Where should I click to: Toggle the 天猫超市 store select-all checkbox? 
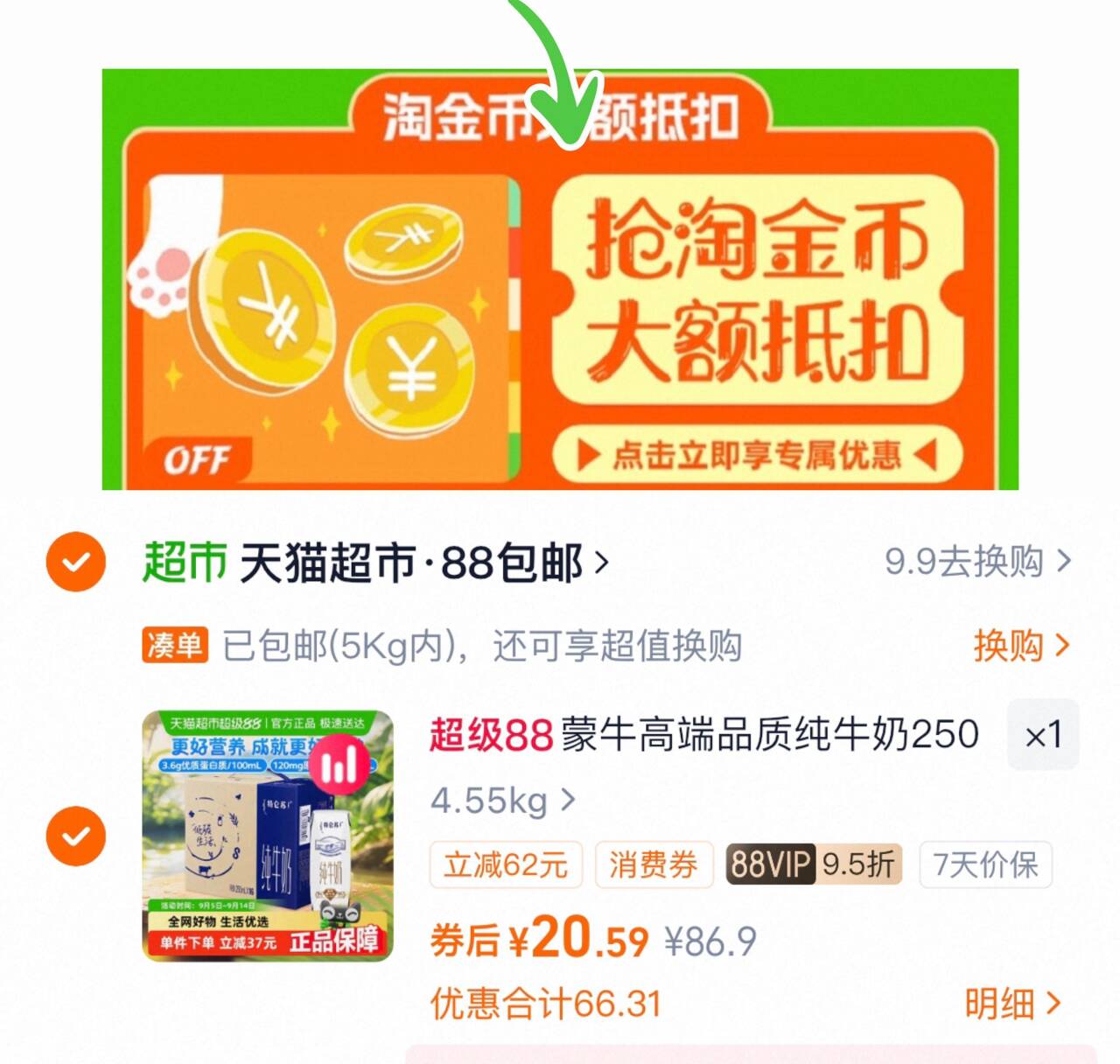point(76,562)
